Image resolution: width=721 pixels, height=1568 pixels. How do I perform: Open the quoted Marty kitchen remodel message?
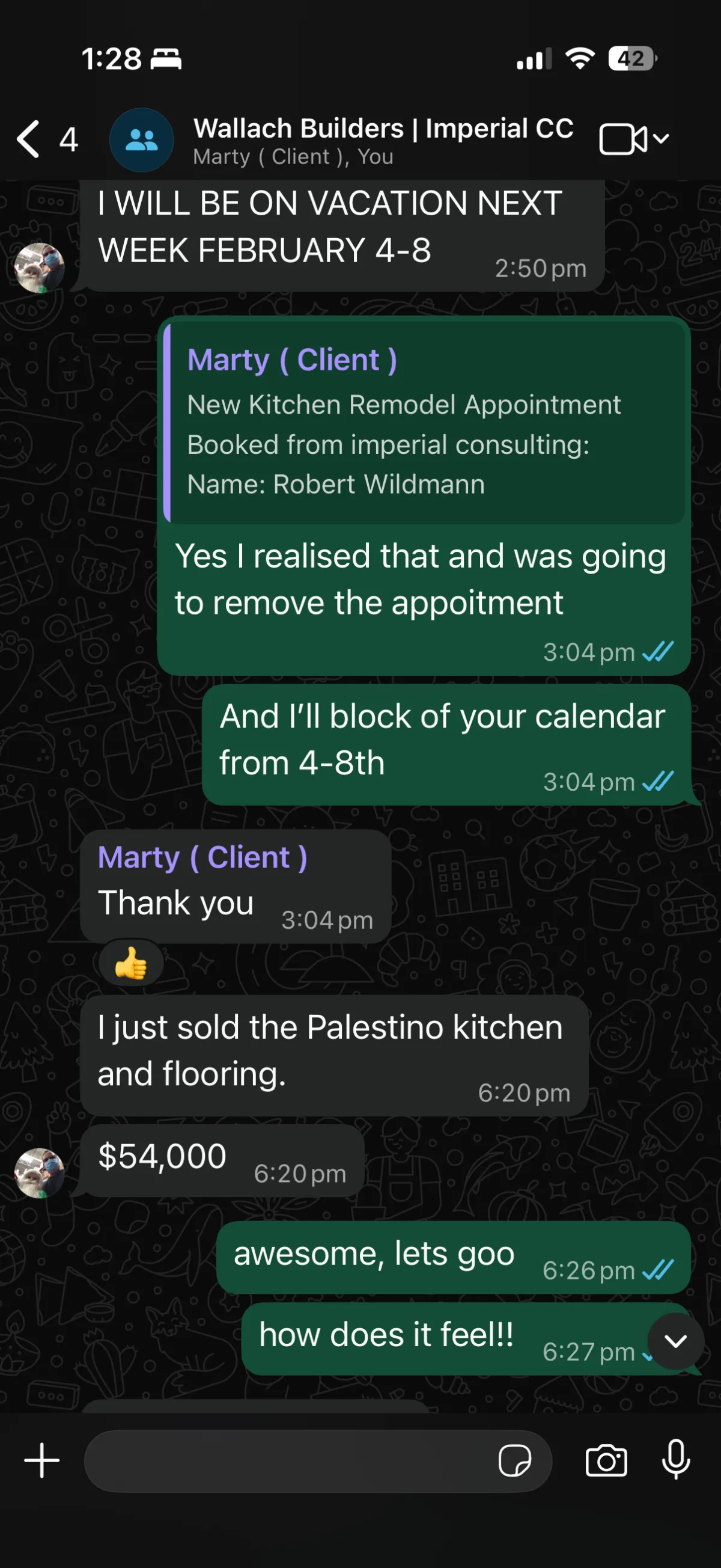(x=425, y=422)
